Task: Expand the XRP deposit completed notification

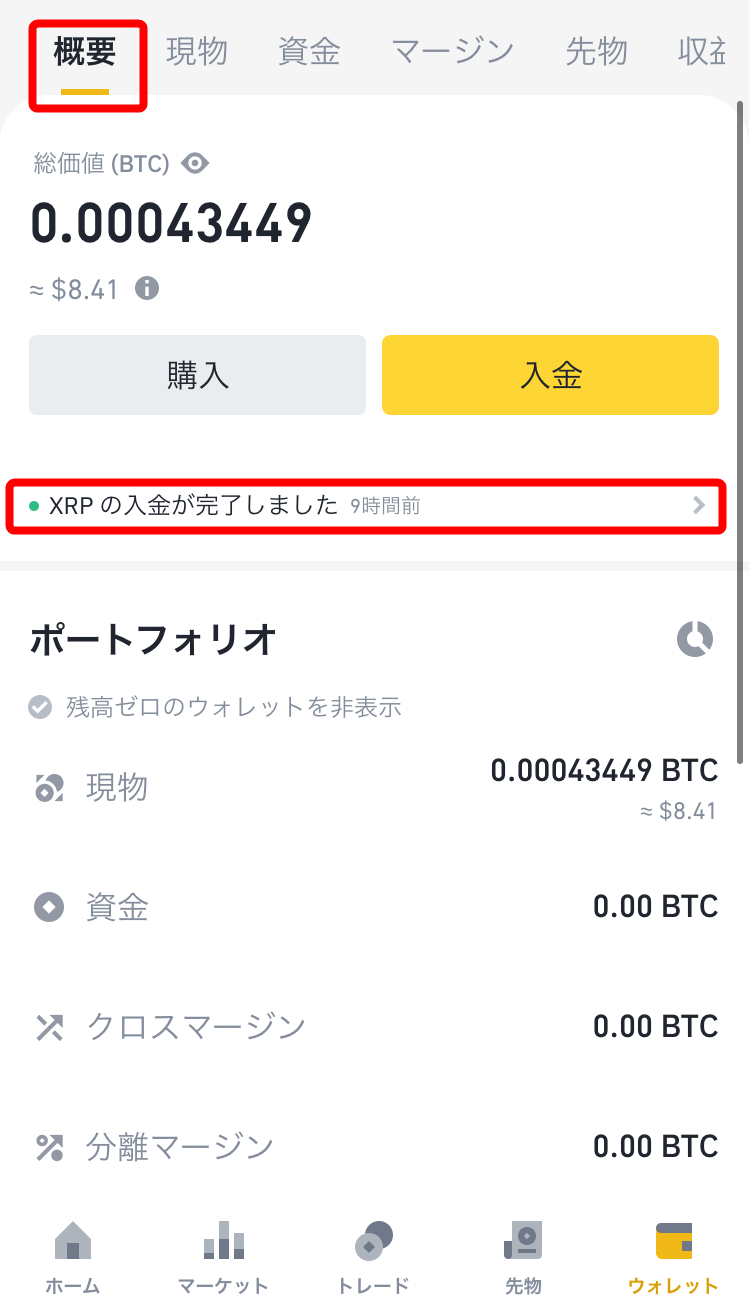Action: [699, 506]
